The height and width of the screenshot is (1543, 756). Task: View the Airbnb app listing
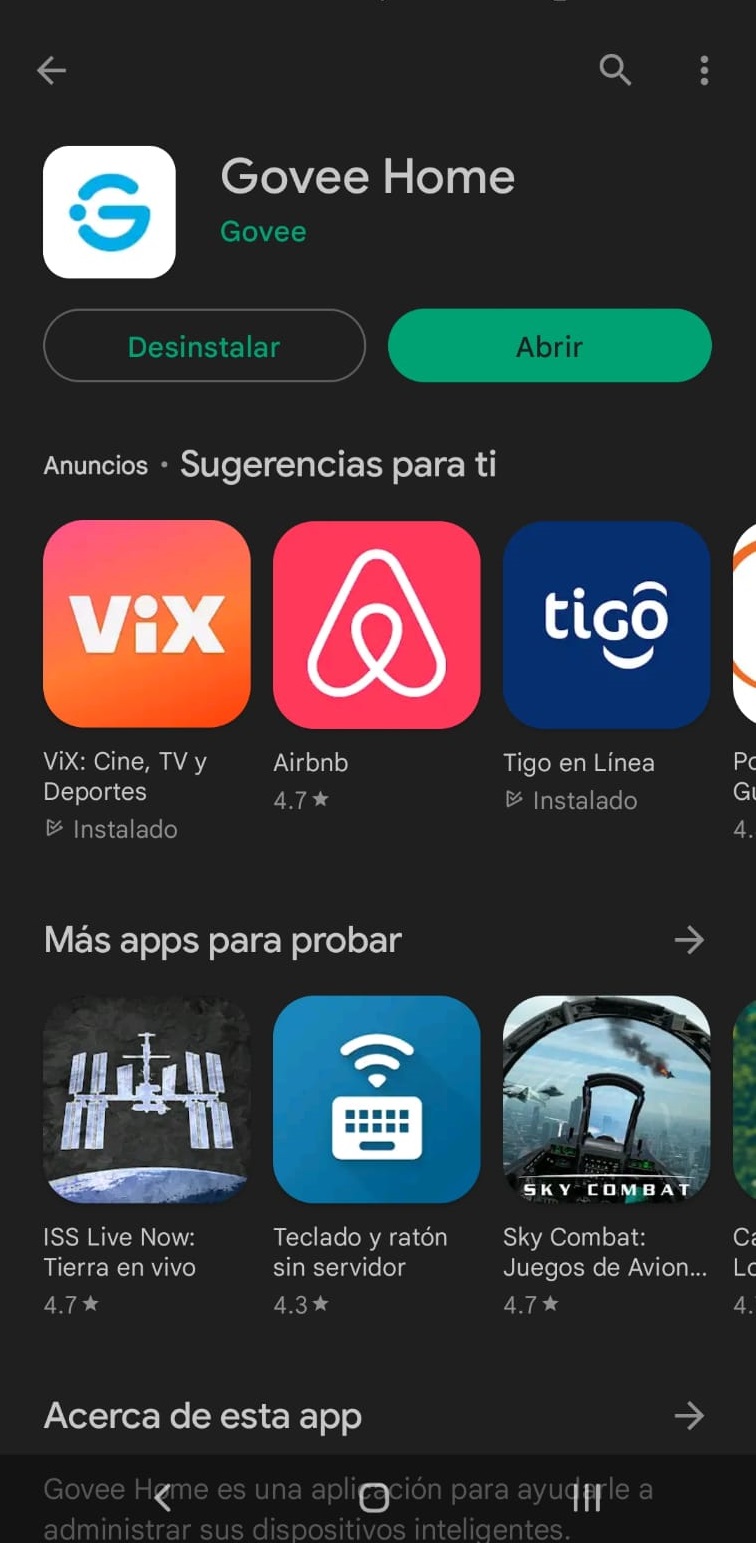tap(376, 624)
